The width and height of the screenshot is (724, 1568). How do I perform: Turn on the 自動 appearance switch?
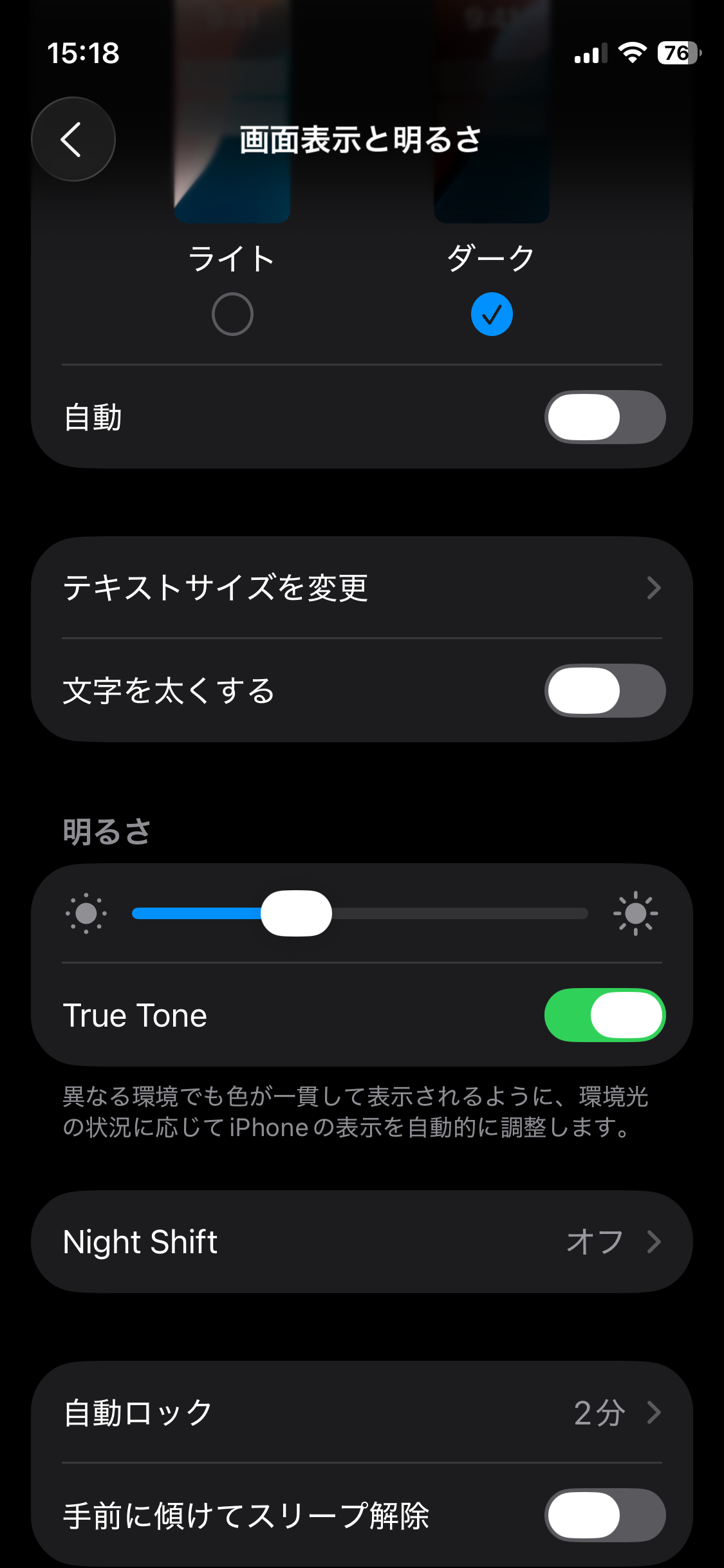pos(604,417)
